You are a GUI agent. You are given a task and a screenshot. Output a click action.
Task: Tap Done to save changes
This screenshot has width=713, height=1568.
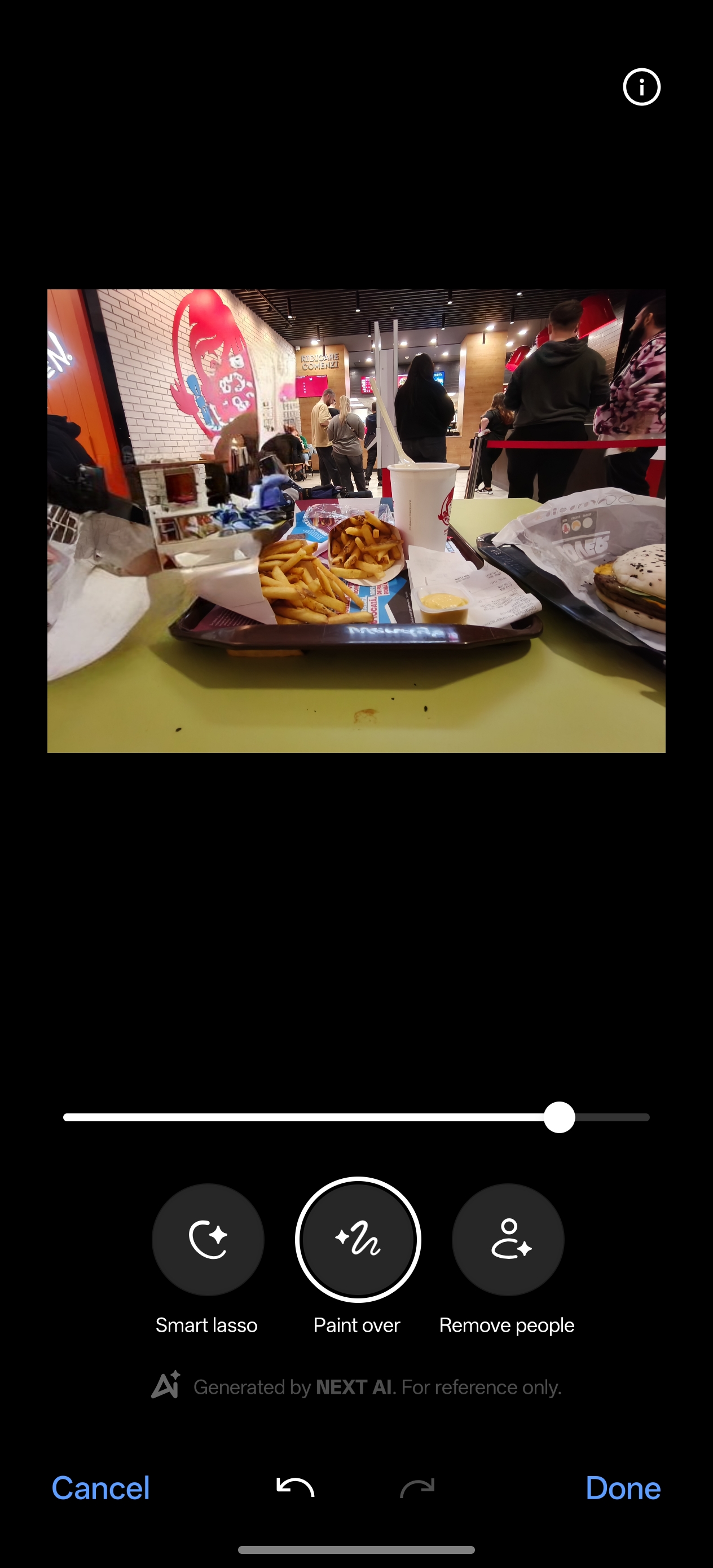coord(623,1488)
